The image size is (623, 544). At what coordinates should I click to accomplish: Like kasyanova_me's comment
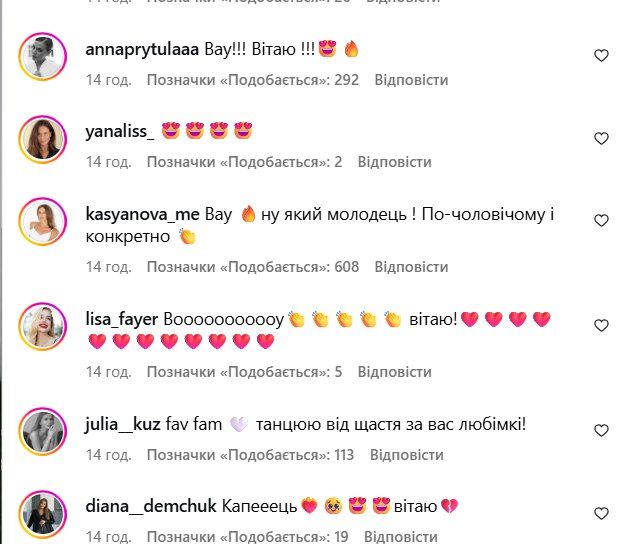tap(601, 220)
